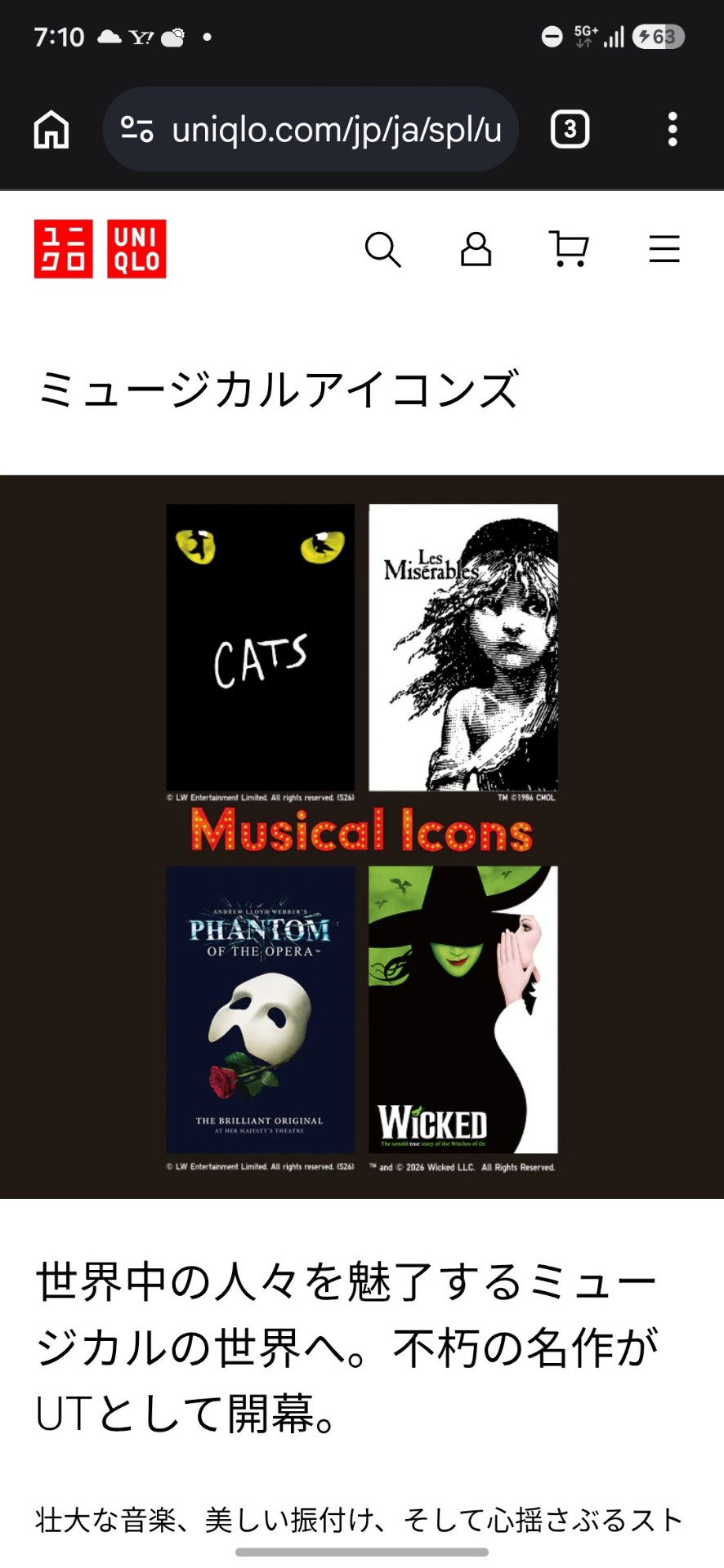Go to the UNIQLO home via logo
This screenshot has height=1568, width=724.
click(100, 249)
